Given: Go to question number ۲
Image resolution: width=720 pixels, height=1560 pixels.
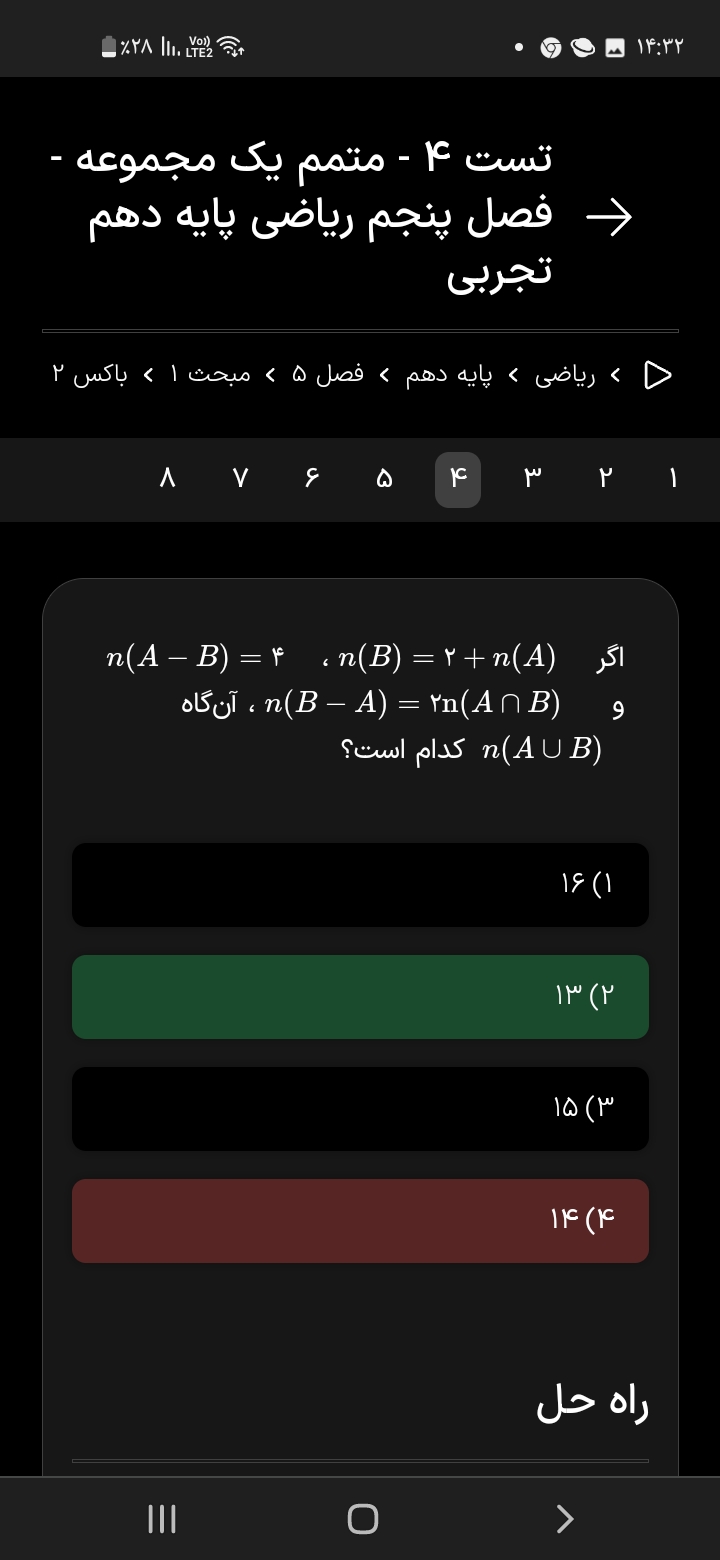Looking at the screenshot, I should pyautogui.click(x=603, y=480).
